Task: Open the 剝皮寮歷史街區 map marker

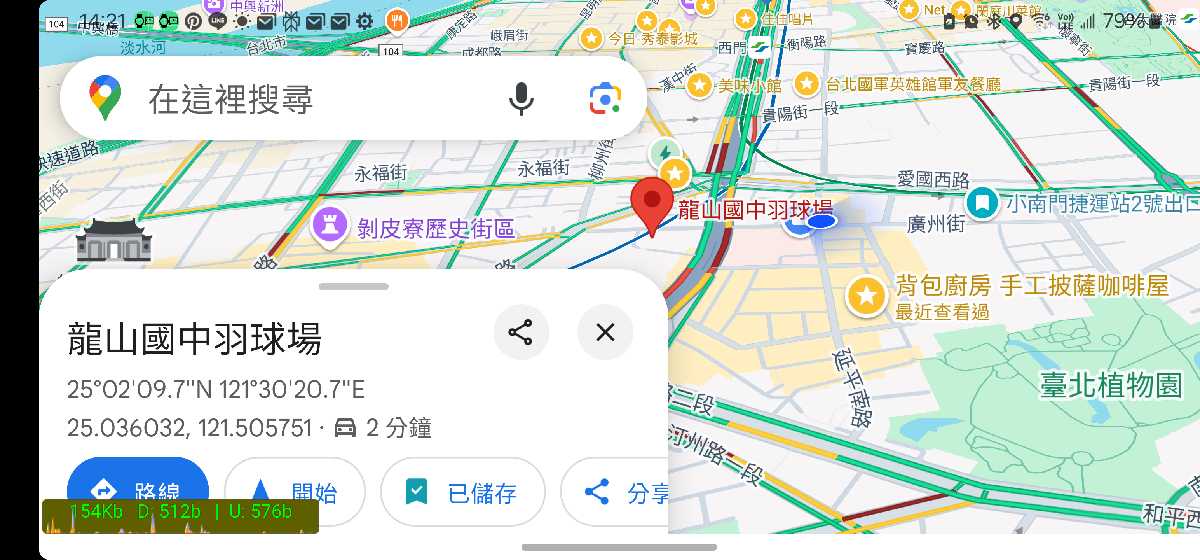Action: tap(330, 227)
